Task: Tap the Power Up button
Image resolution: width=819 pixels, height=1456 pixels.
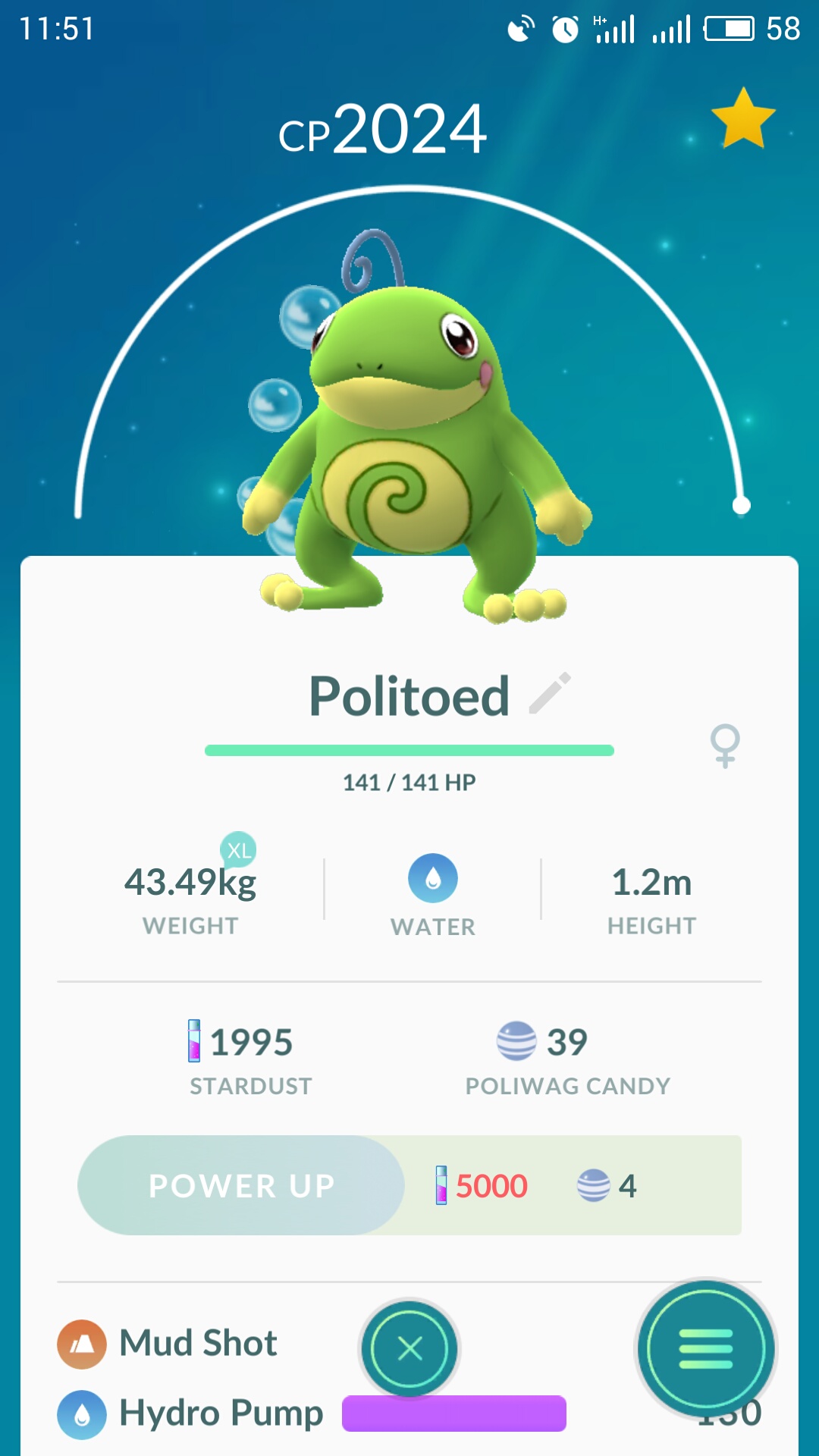Action: coord(241,1185)
